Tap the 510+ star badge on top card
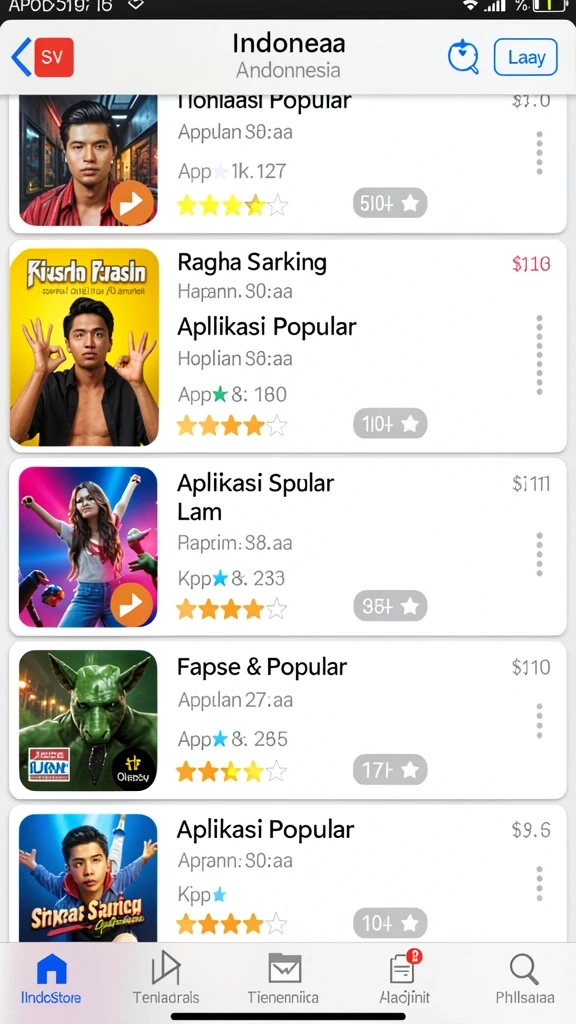Viewport: 576px width, 1024px height. click(390, 203)
